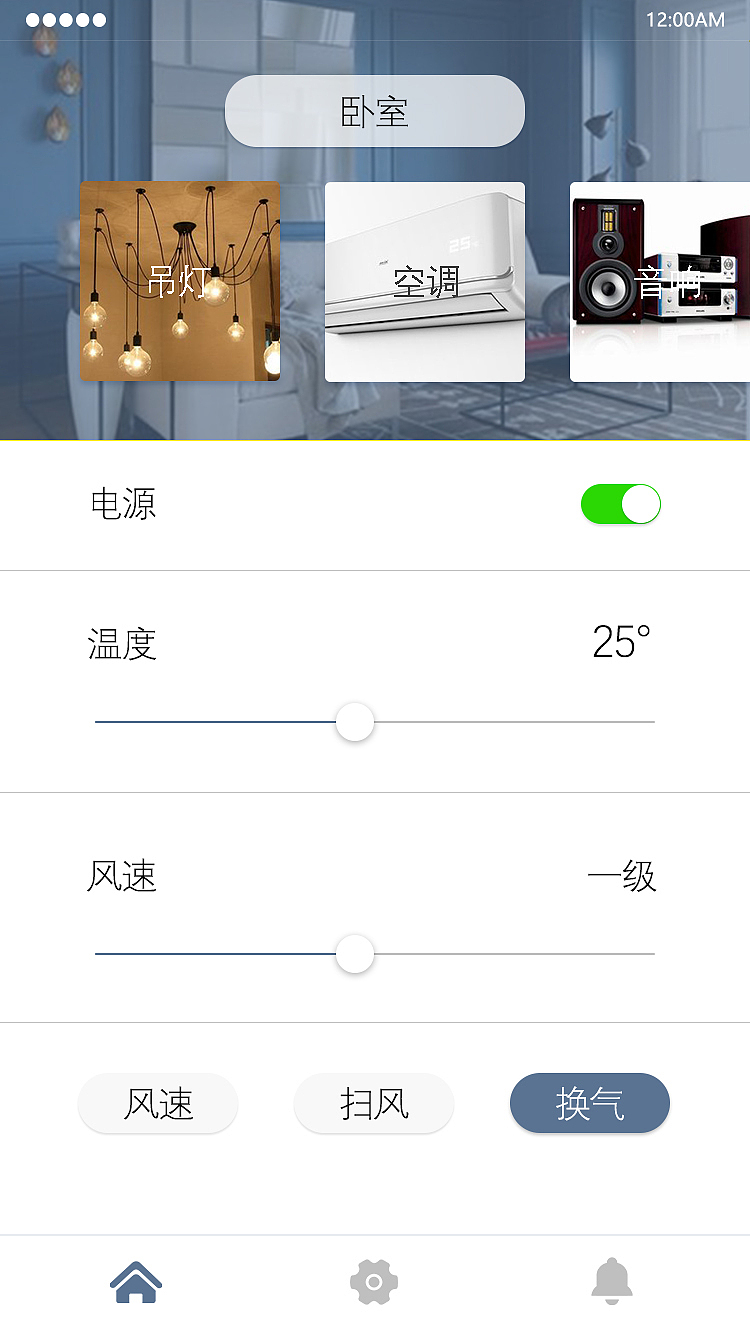
Task: Select the Home icon in bottom navigation
Action: tap(135, 1281)
